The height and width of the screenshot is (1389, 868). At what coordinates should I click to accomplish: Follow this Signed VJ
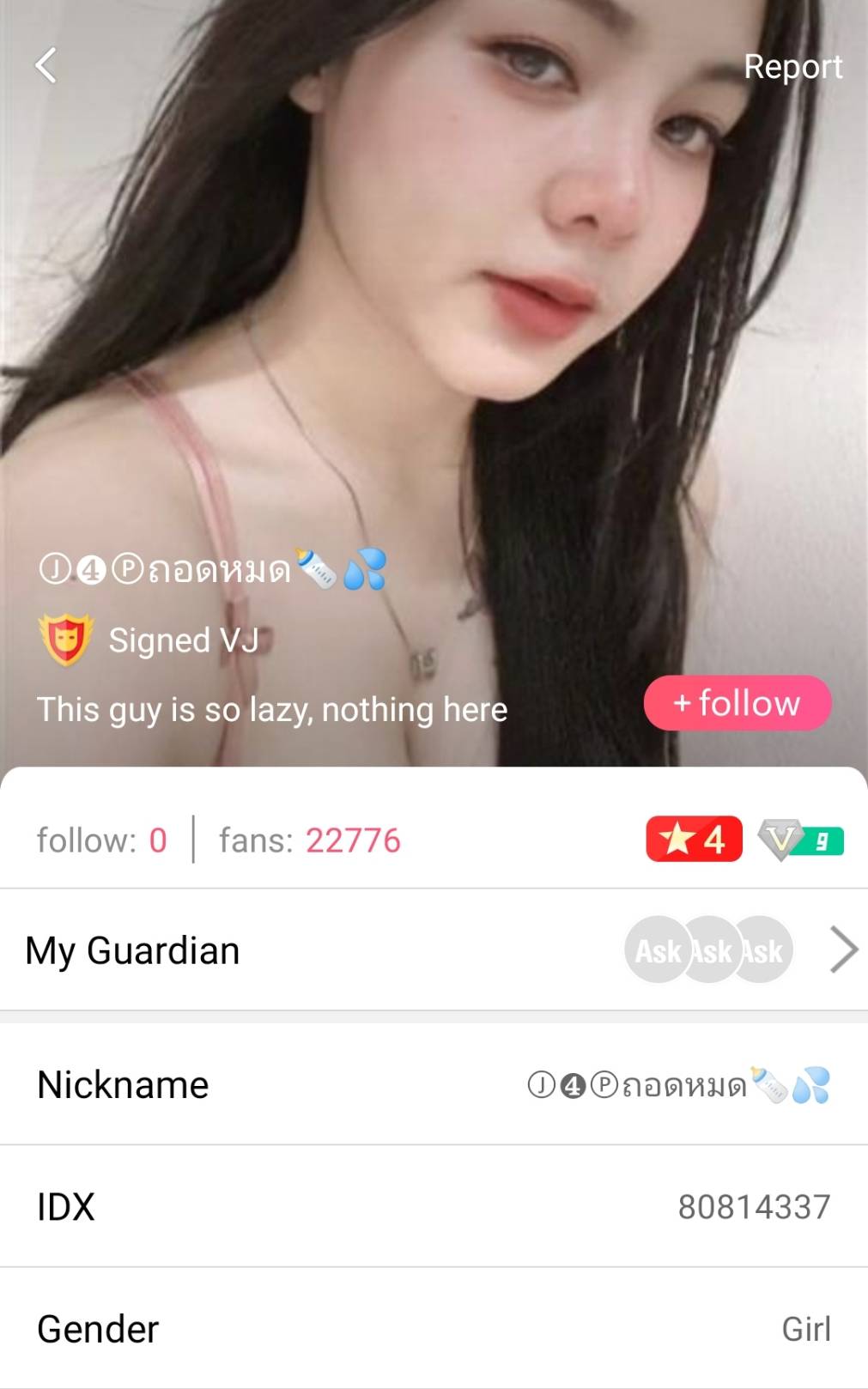tap(737, 703)
